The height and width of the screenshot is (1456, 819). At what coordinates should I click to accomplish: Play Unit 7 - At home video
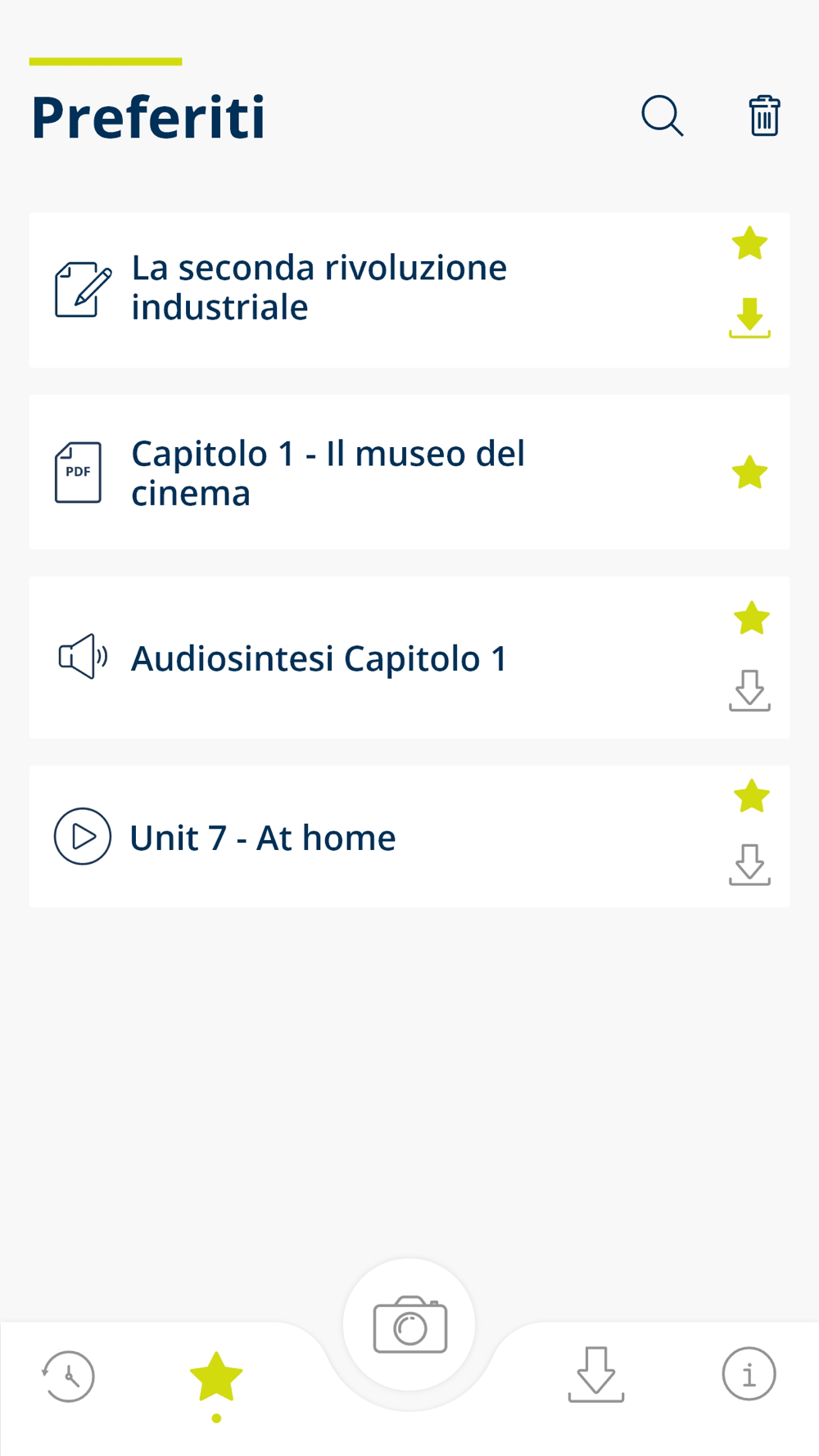(x=262, y=837)
